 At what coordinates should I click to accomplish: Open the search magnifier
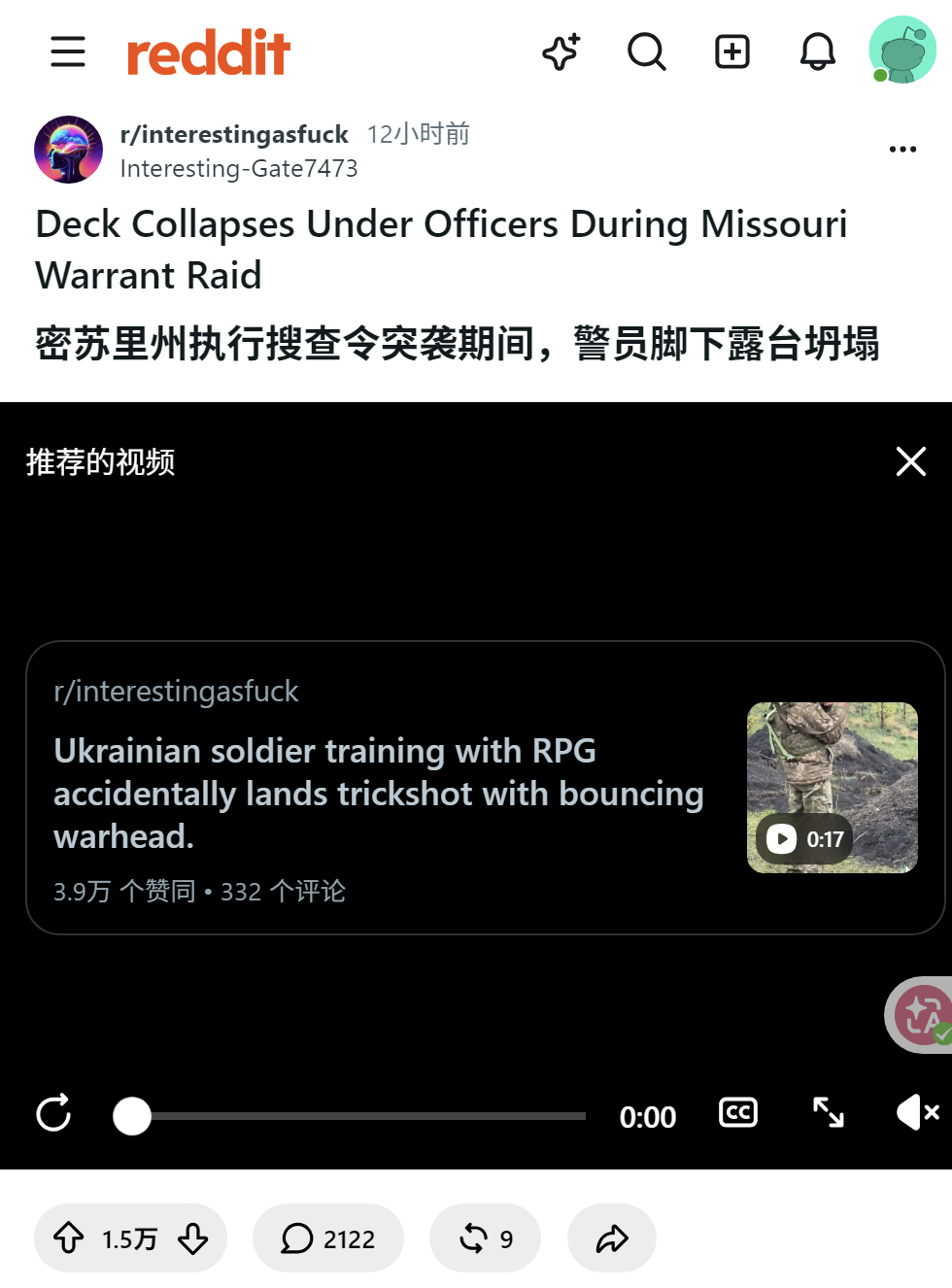click(x=647, y=51)
